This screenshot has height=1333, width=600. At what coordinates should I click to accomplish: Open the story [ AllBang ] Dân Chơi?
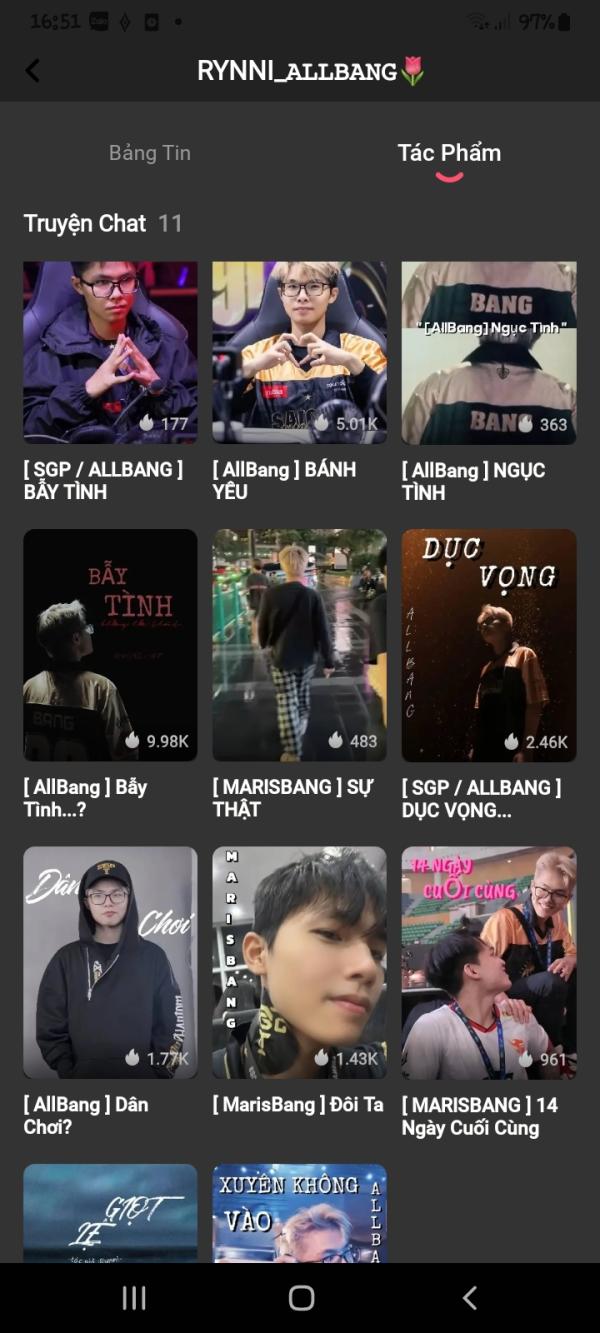click(110, 962)
